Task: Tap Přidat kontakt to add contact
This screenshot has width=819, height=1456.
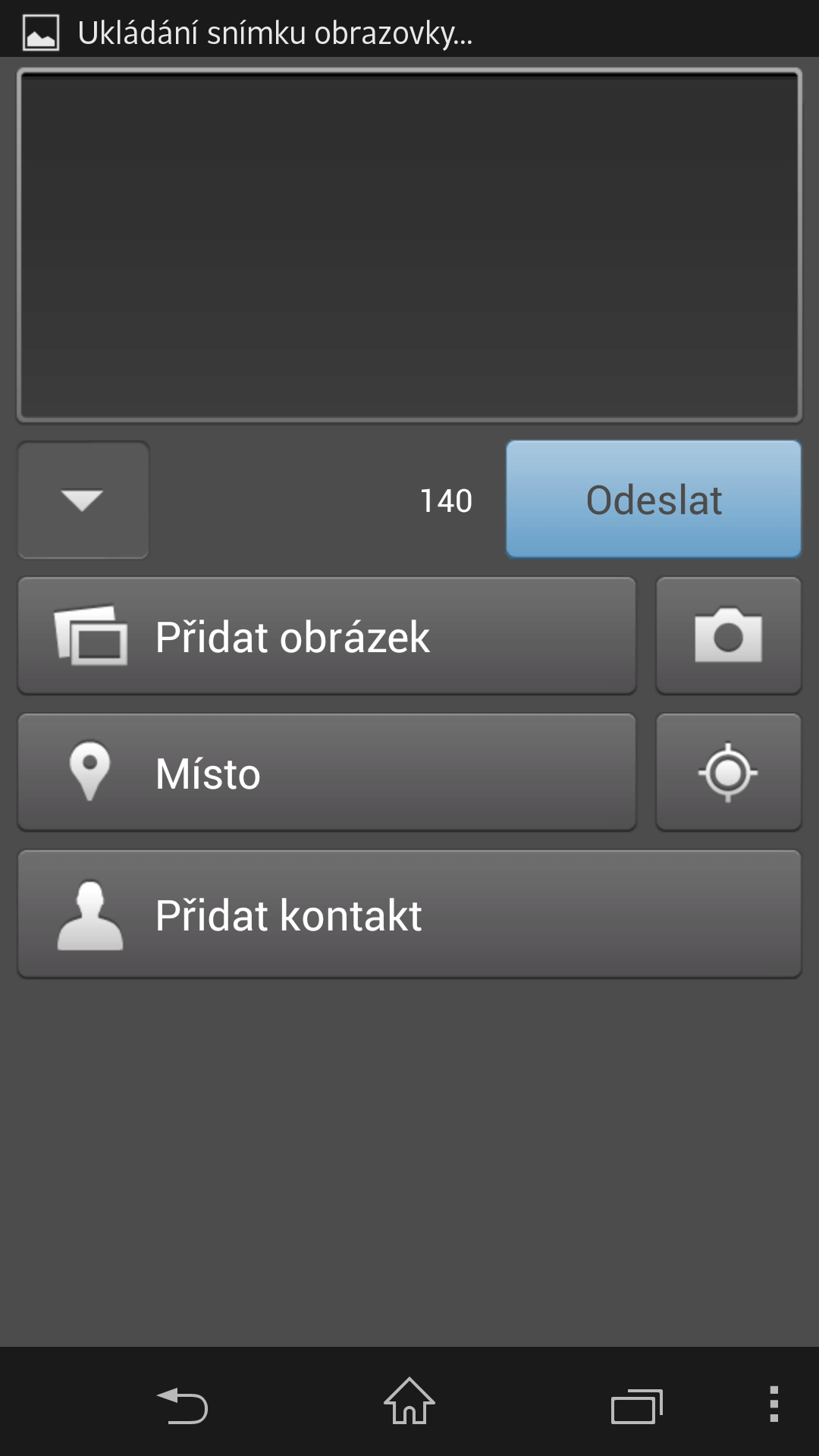Action: click(x=409, y=915)
